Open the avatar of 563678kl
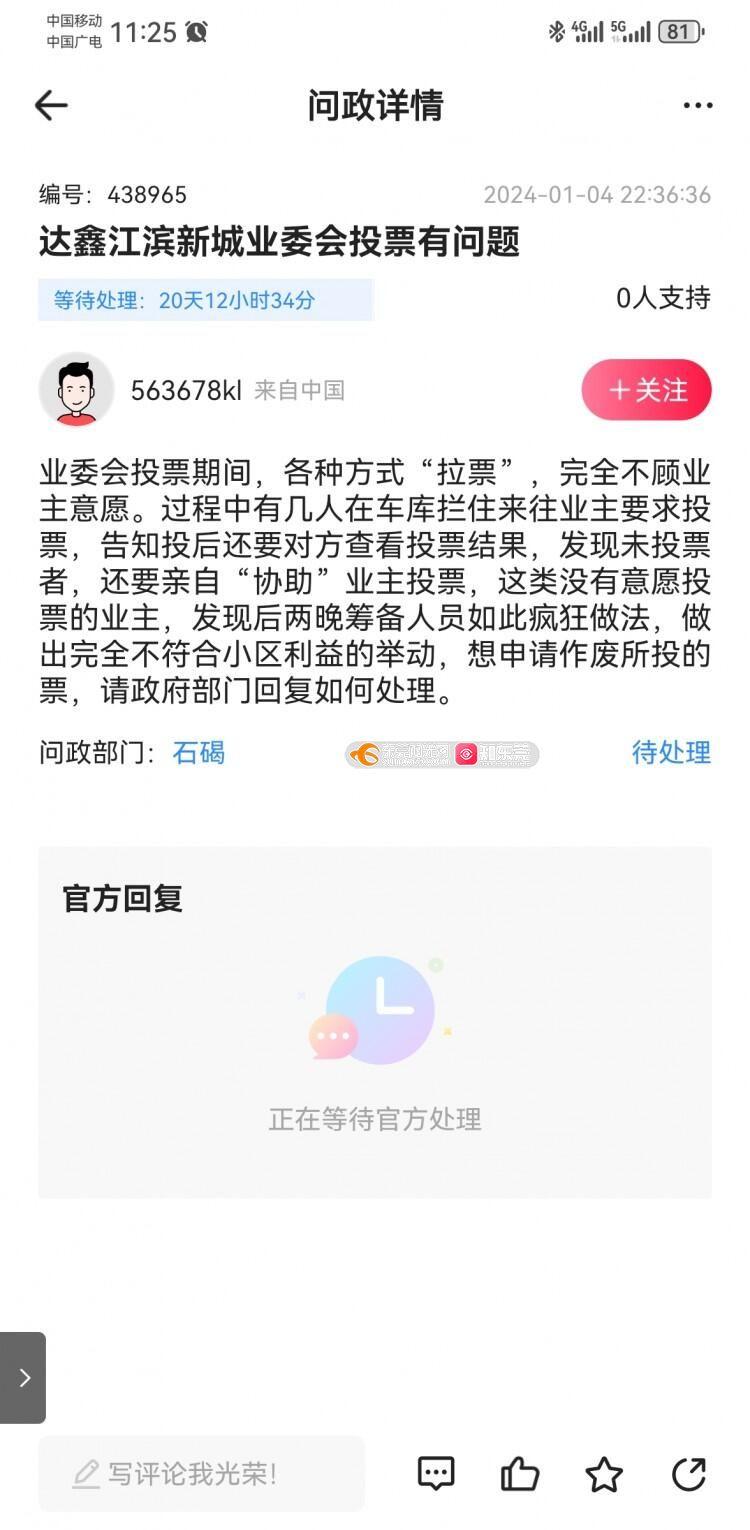750x1530 pixels. 76,390
